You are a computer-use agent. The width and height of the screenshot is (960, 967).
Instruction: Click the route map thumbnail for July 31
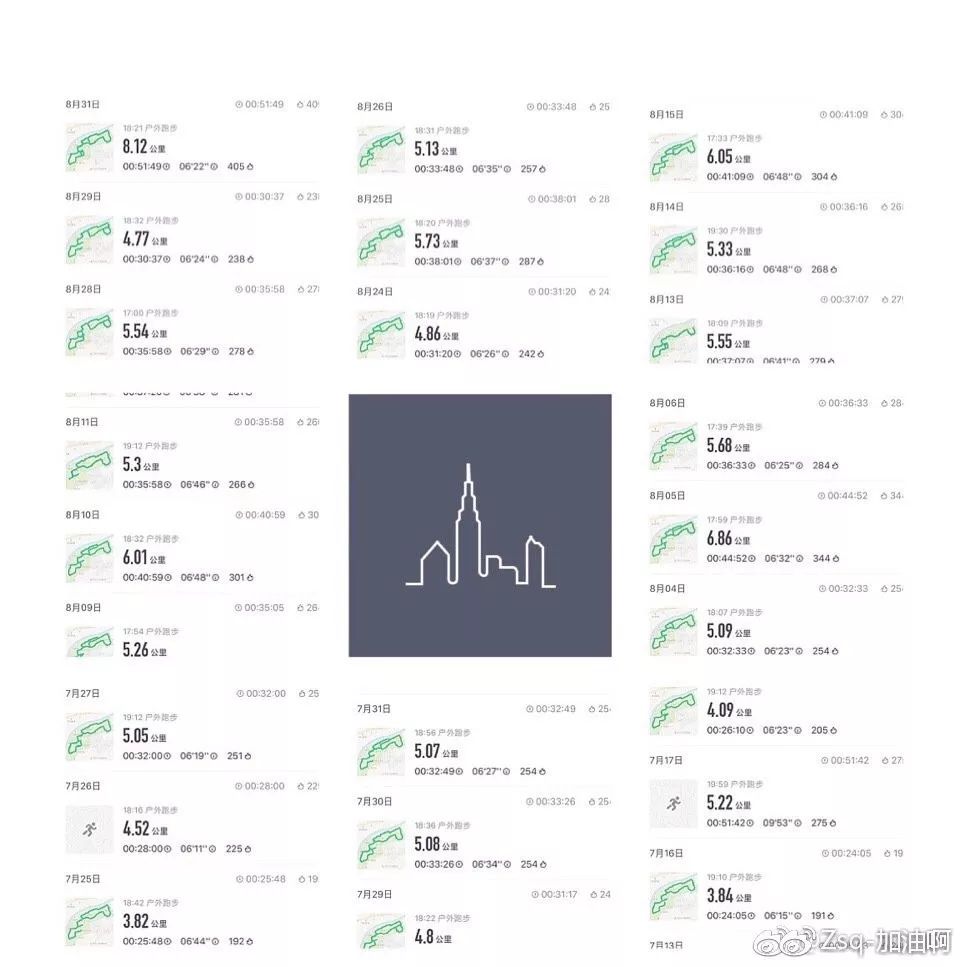[x=379, y=752]
